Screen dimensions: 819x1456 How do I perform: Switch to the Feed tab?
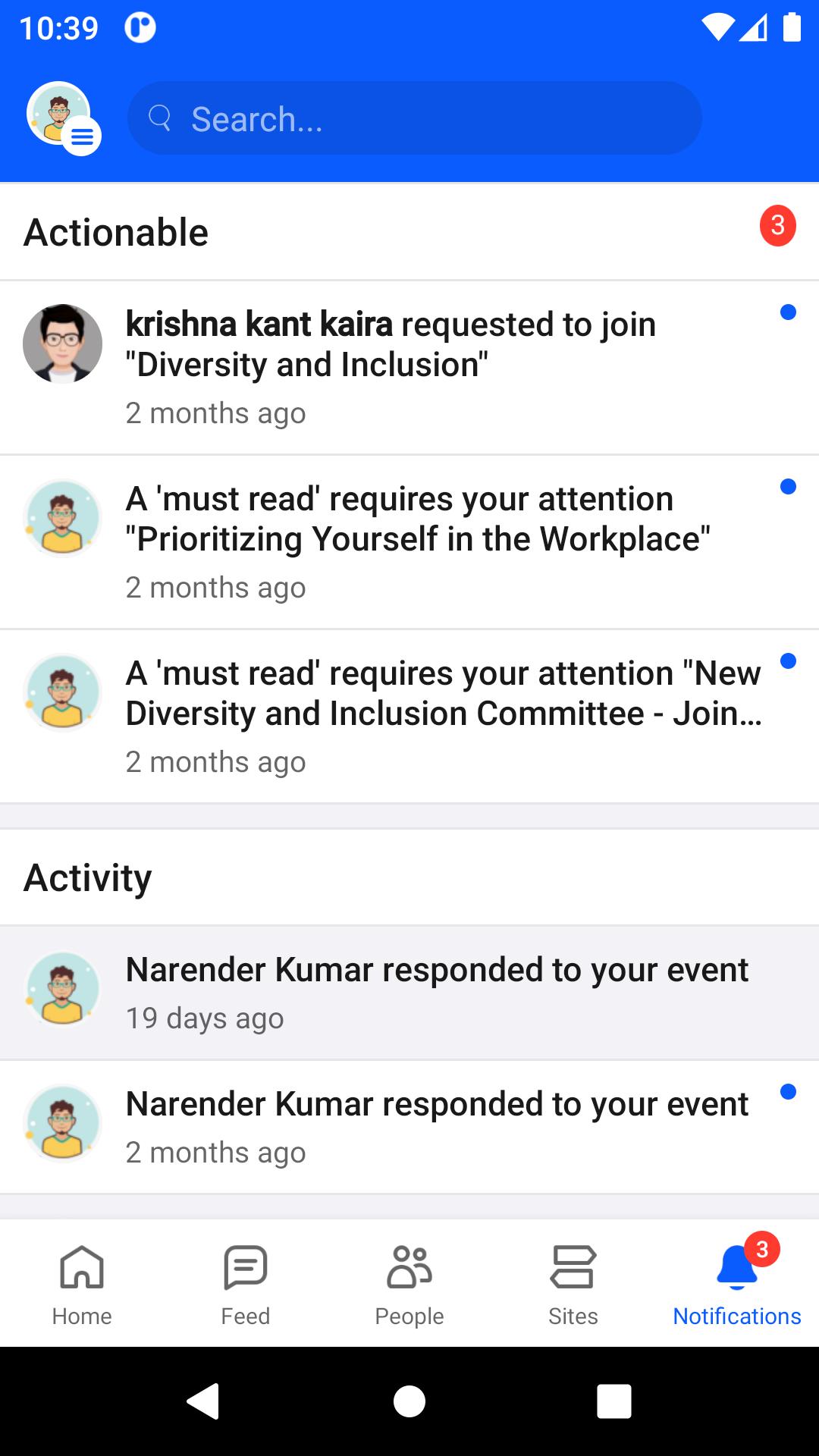[246, 1284]
